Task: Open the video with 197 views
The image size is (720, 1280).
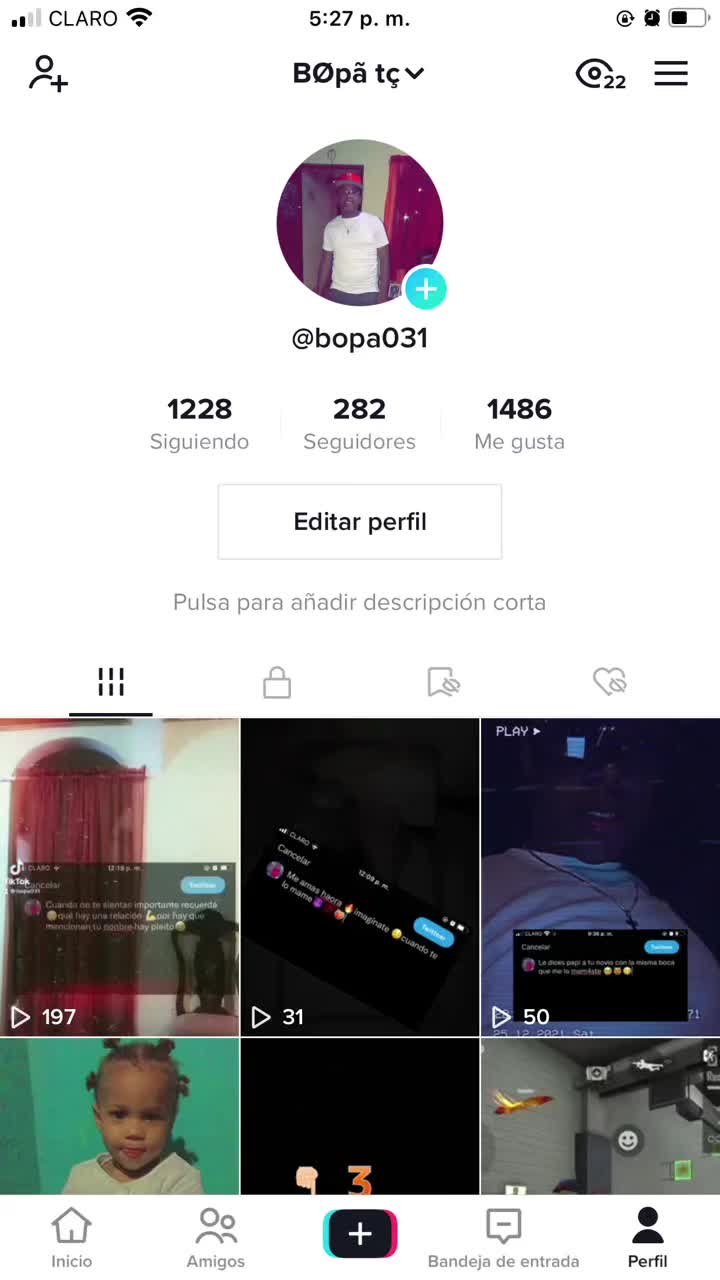Action: pos(119,876)
